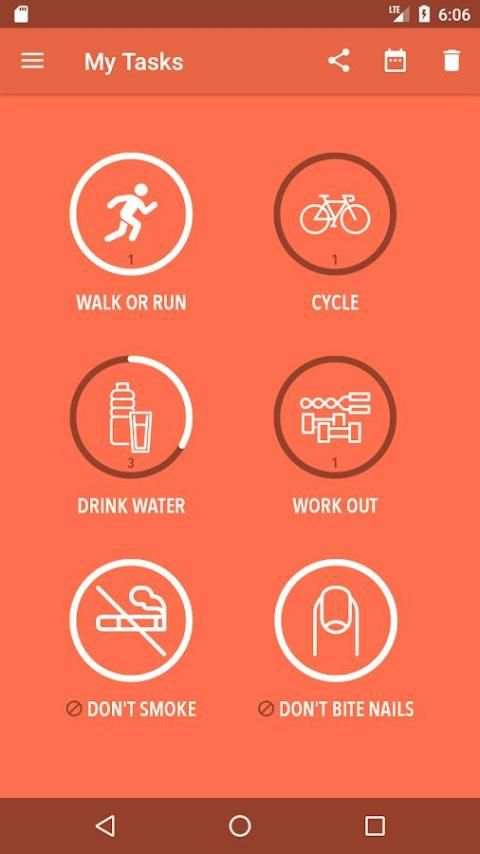Go back using system navigation
480x854 pixels.
[x=105, y=826]
